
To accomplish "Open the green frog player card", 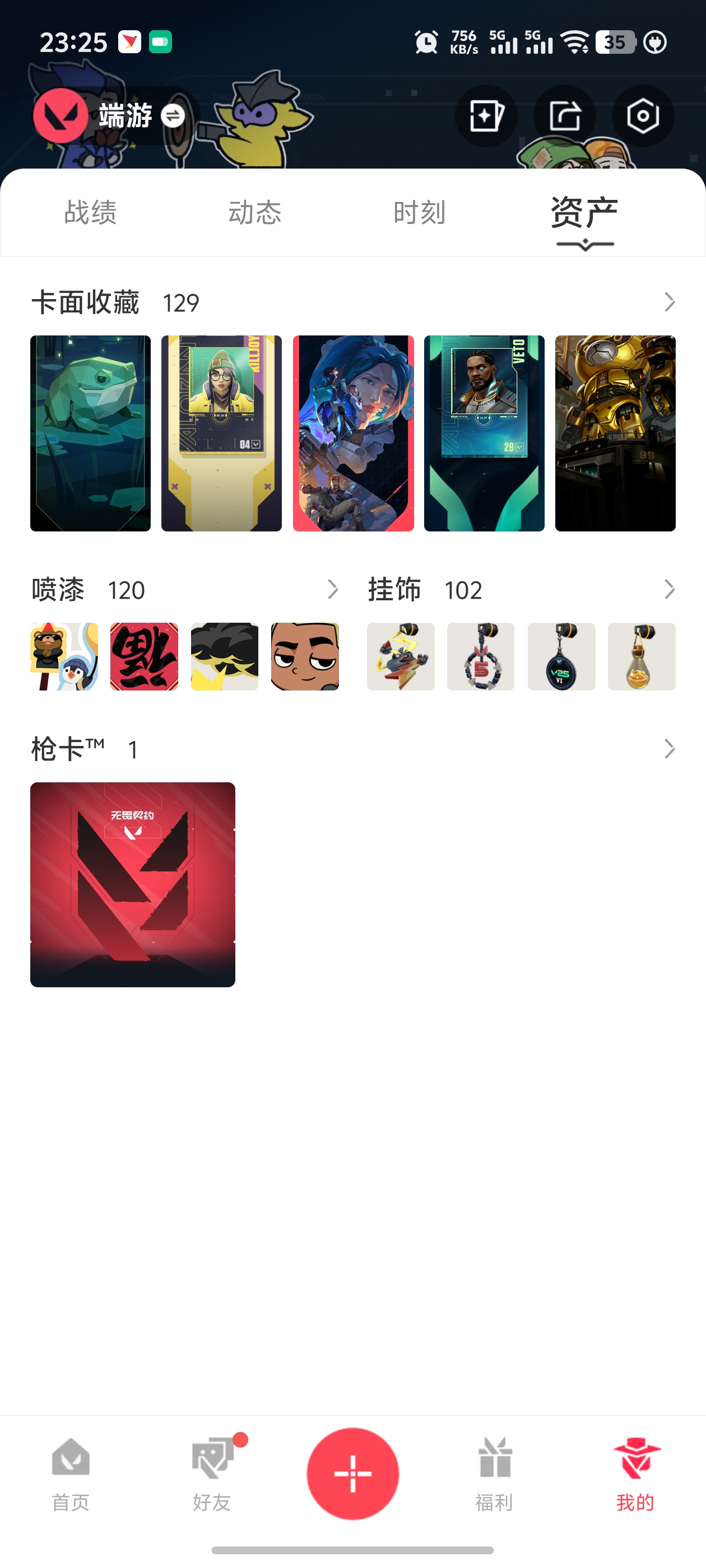I will point(90,433).
